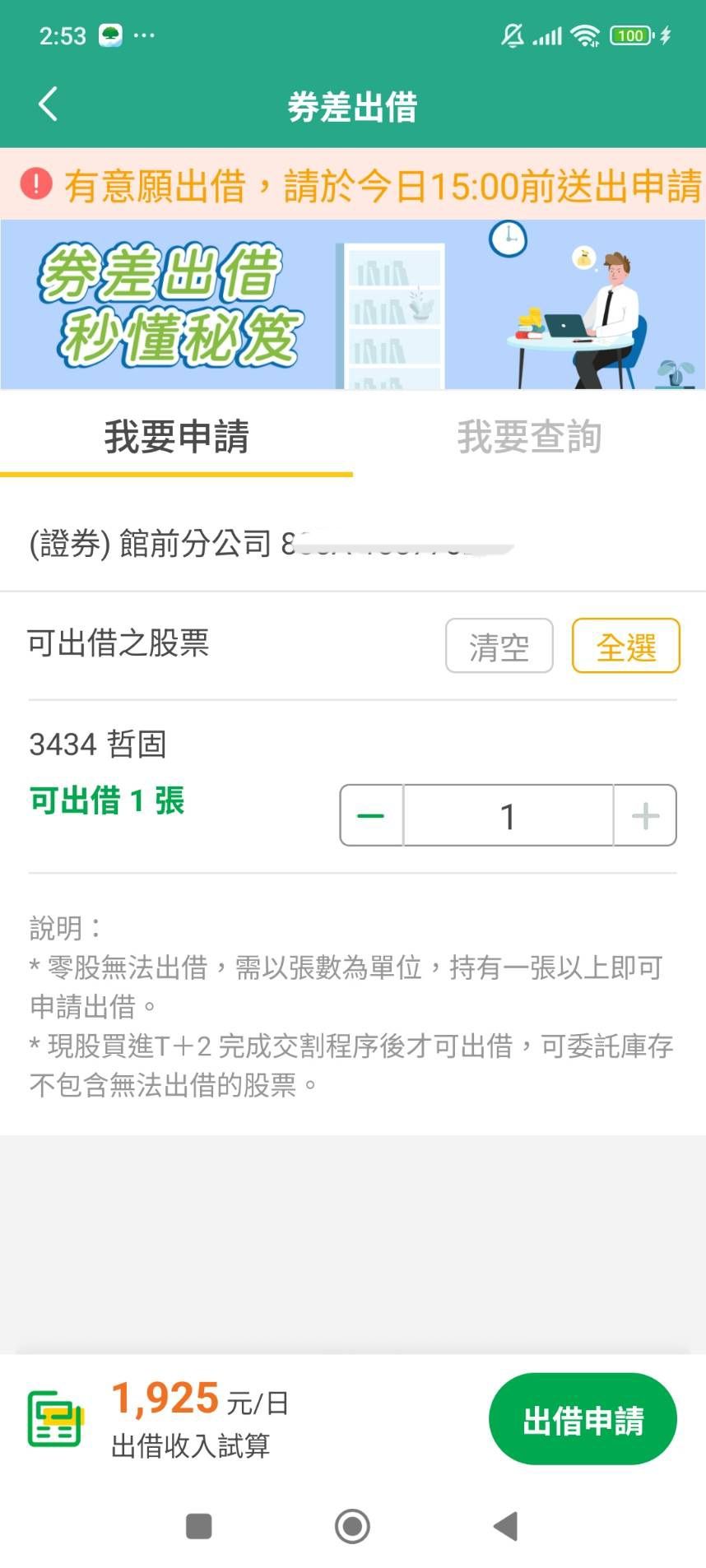Switch to the 我要查詢 tab

coord(529,437)
